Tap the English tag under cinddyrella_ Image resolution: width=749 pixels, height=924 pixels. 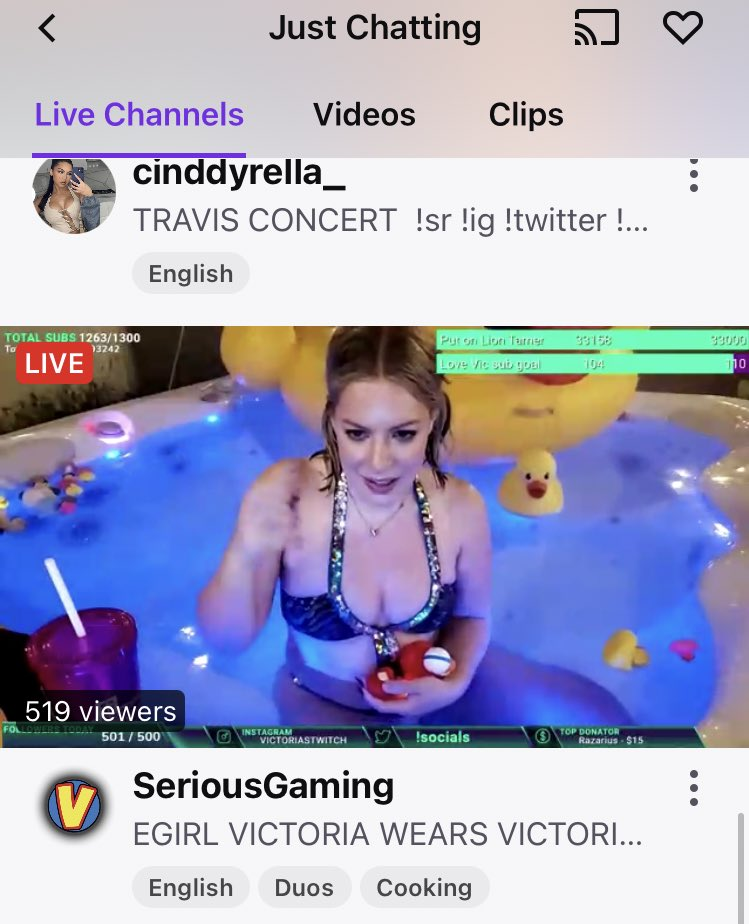tap(190, 273)
